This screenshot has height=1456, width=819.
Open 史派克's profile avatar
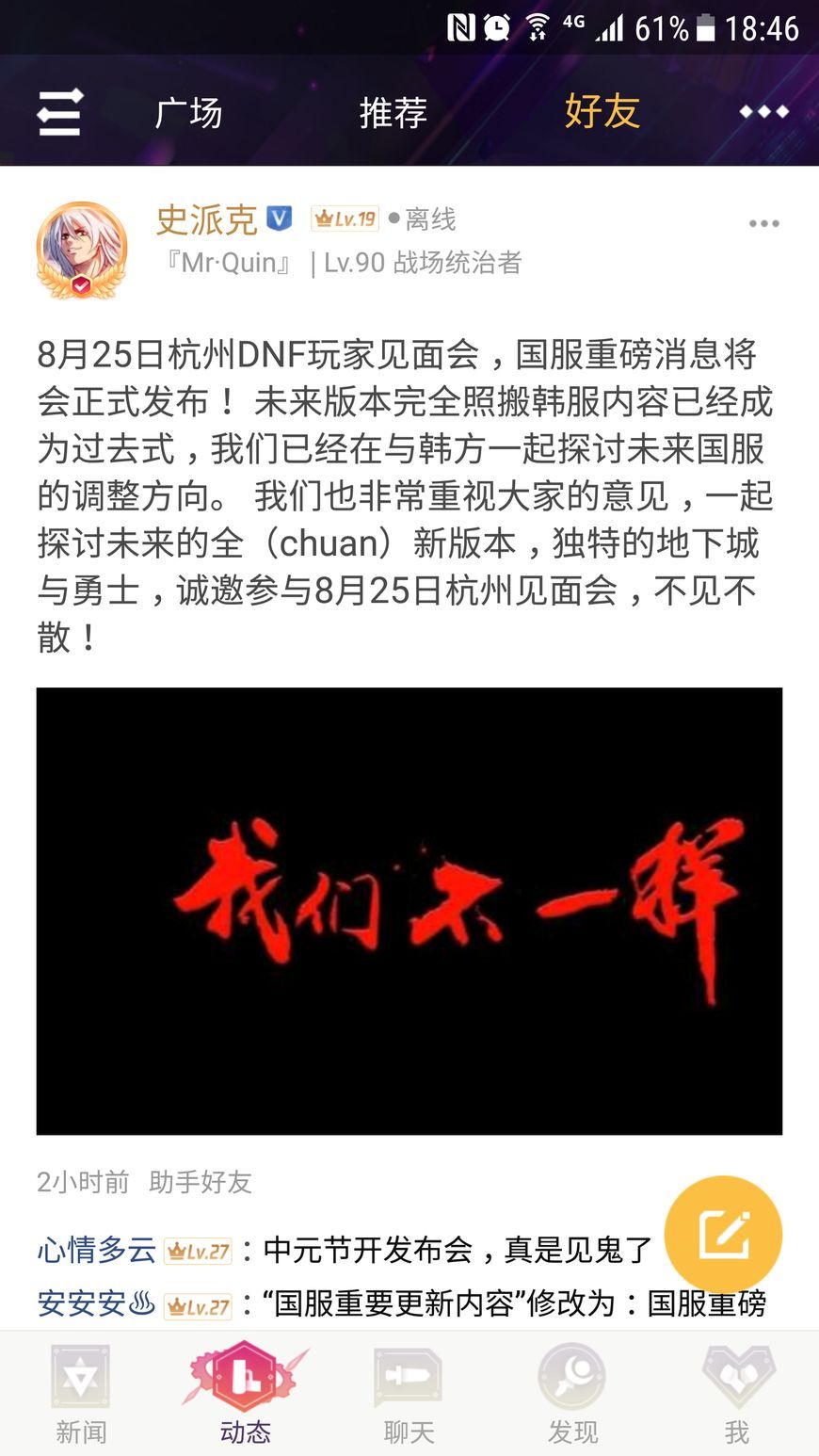(x=82, y=250)
